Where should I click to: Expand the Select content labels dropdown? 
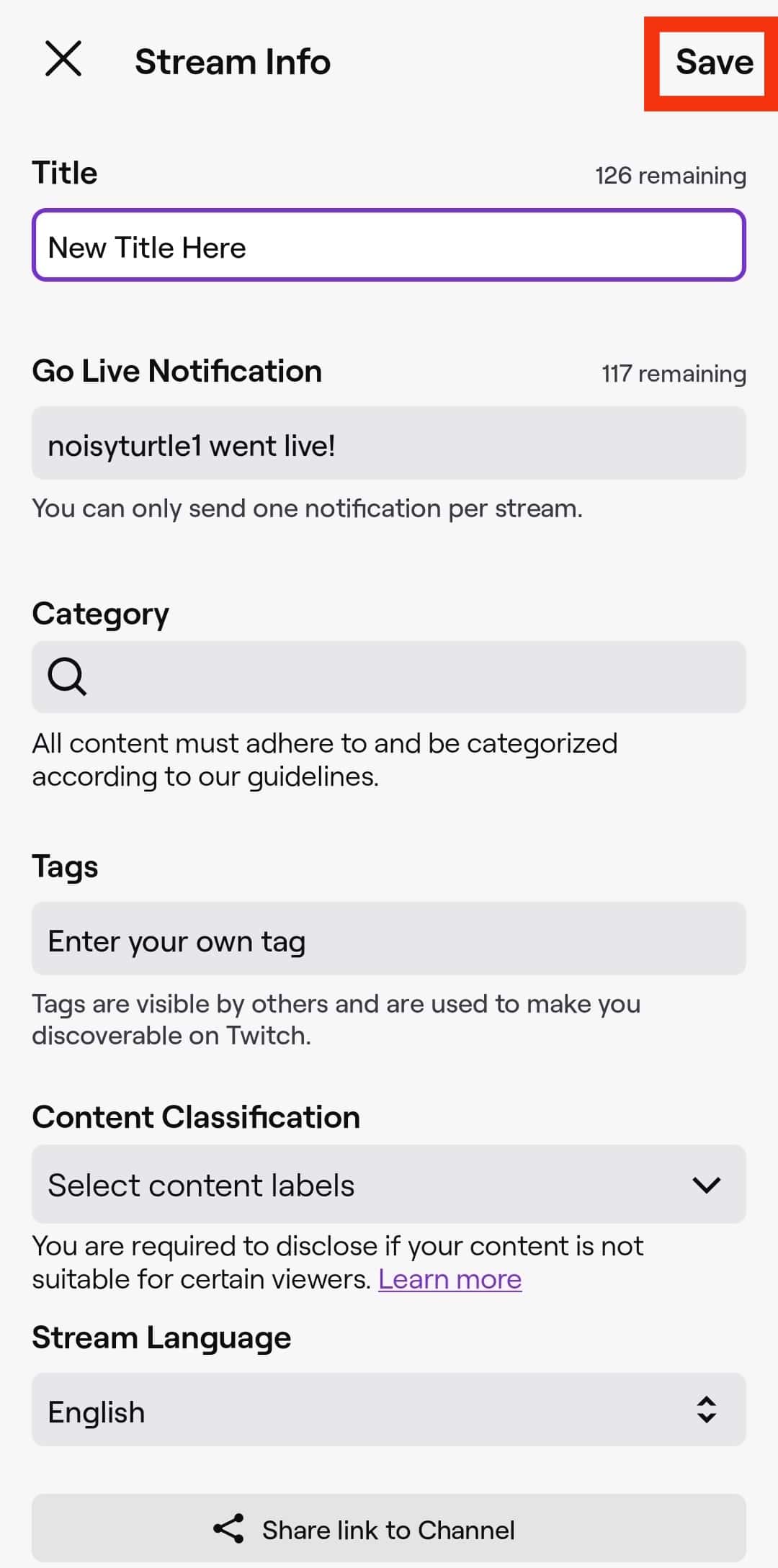pos(388,1185)
